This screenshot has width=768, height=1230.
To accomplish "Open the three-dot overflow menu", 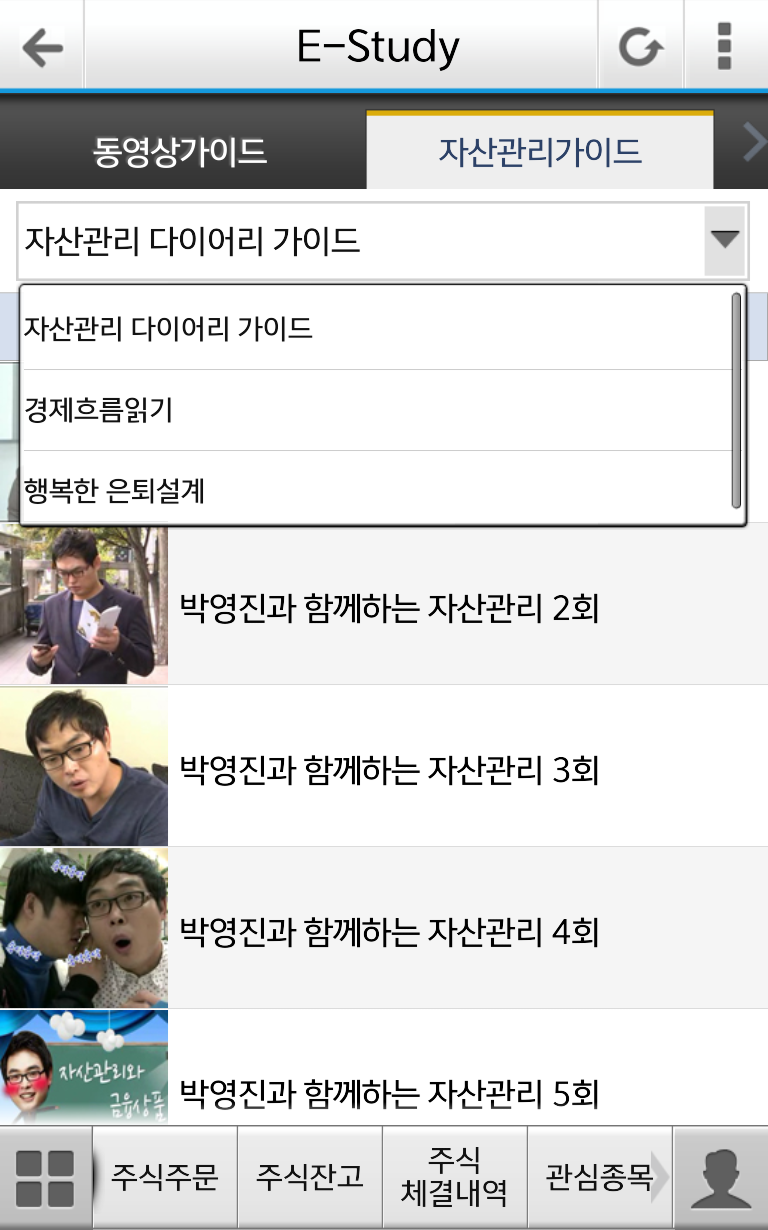I will tap(725, 47).
